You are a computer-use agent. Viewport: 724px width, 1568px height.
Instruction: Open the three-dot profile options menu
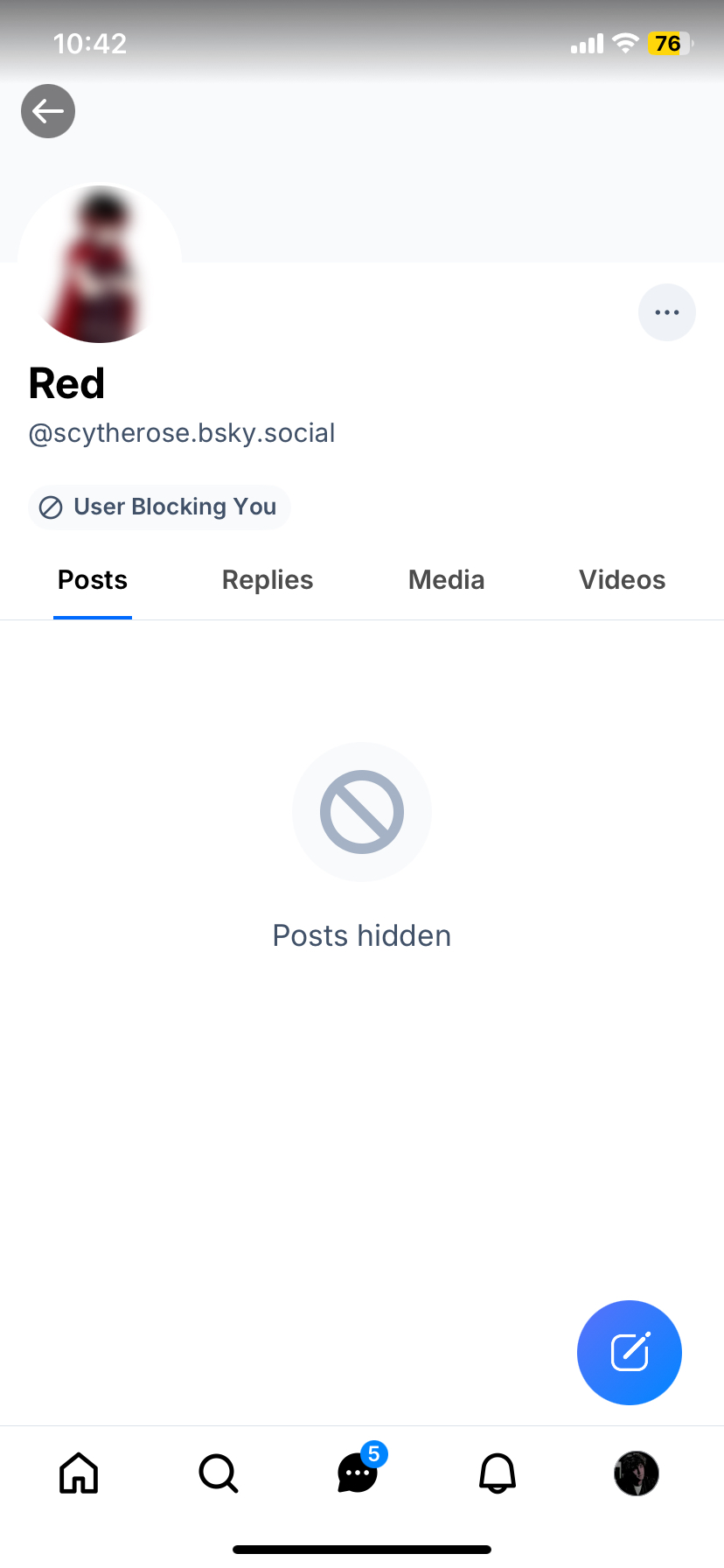click(666, 312)
